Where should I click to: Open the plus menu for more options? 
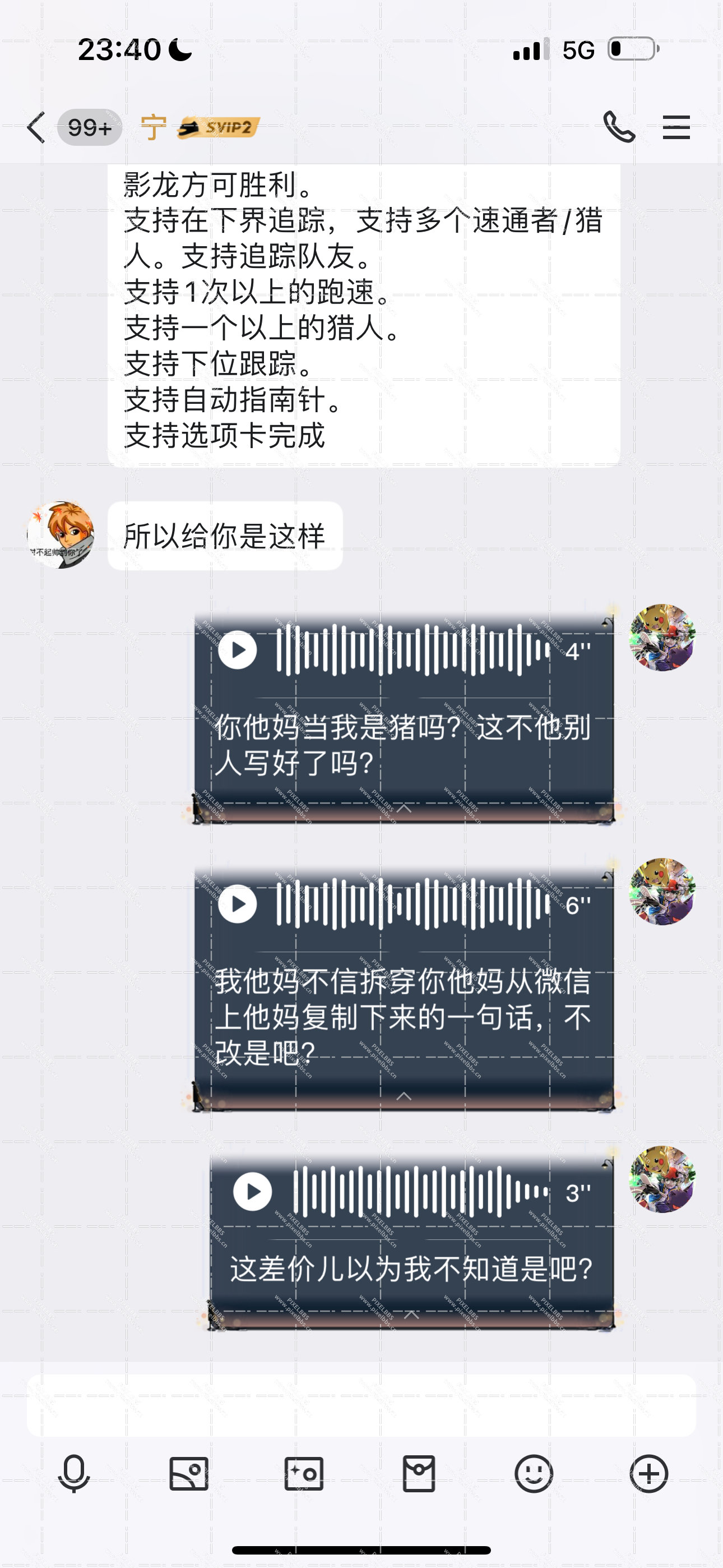(649, 1474)
